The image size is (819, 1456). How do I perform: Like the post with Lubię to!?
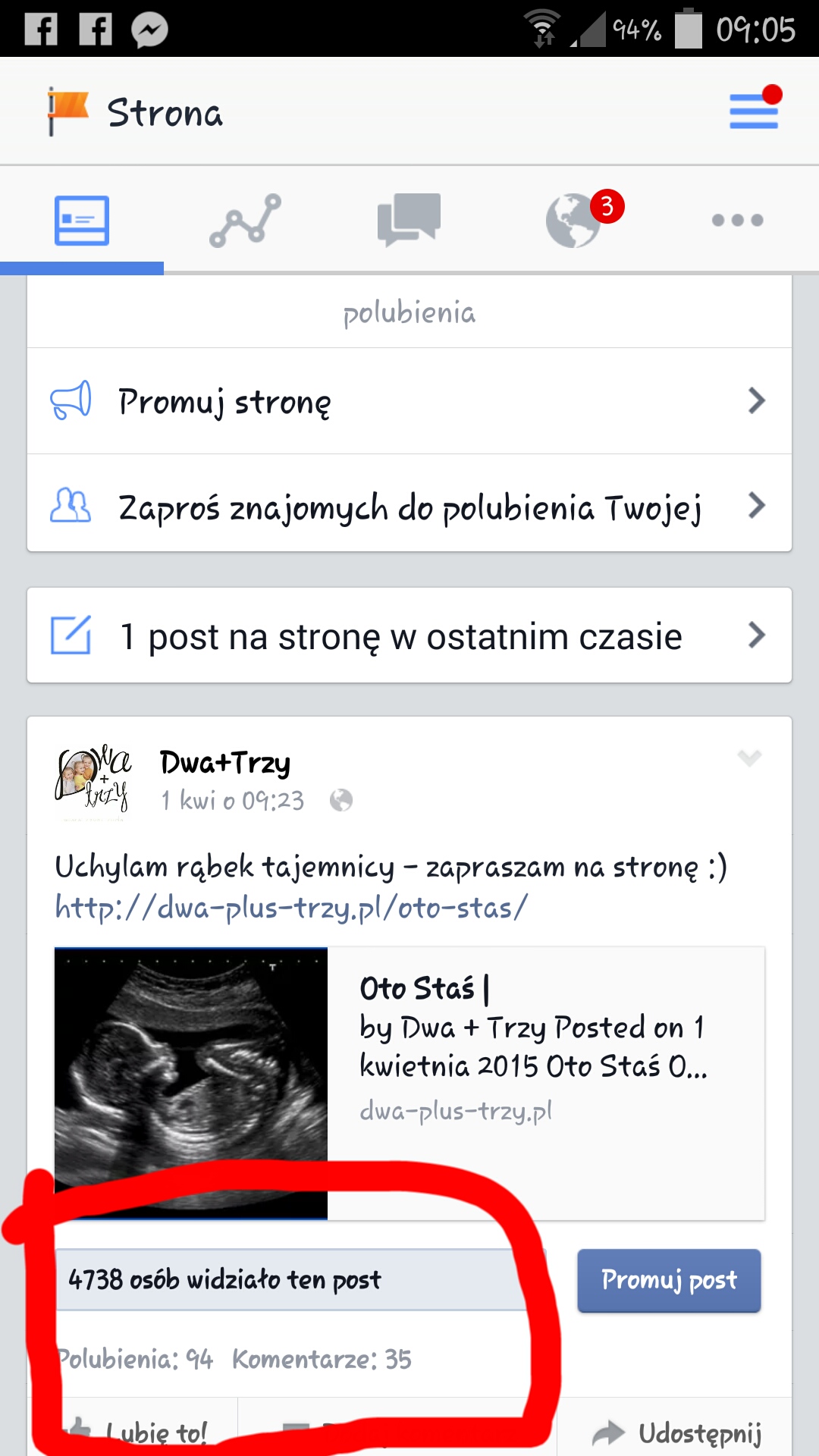click(x=136, y=1432)
